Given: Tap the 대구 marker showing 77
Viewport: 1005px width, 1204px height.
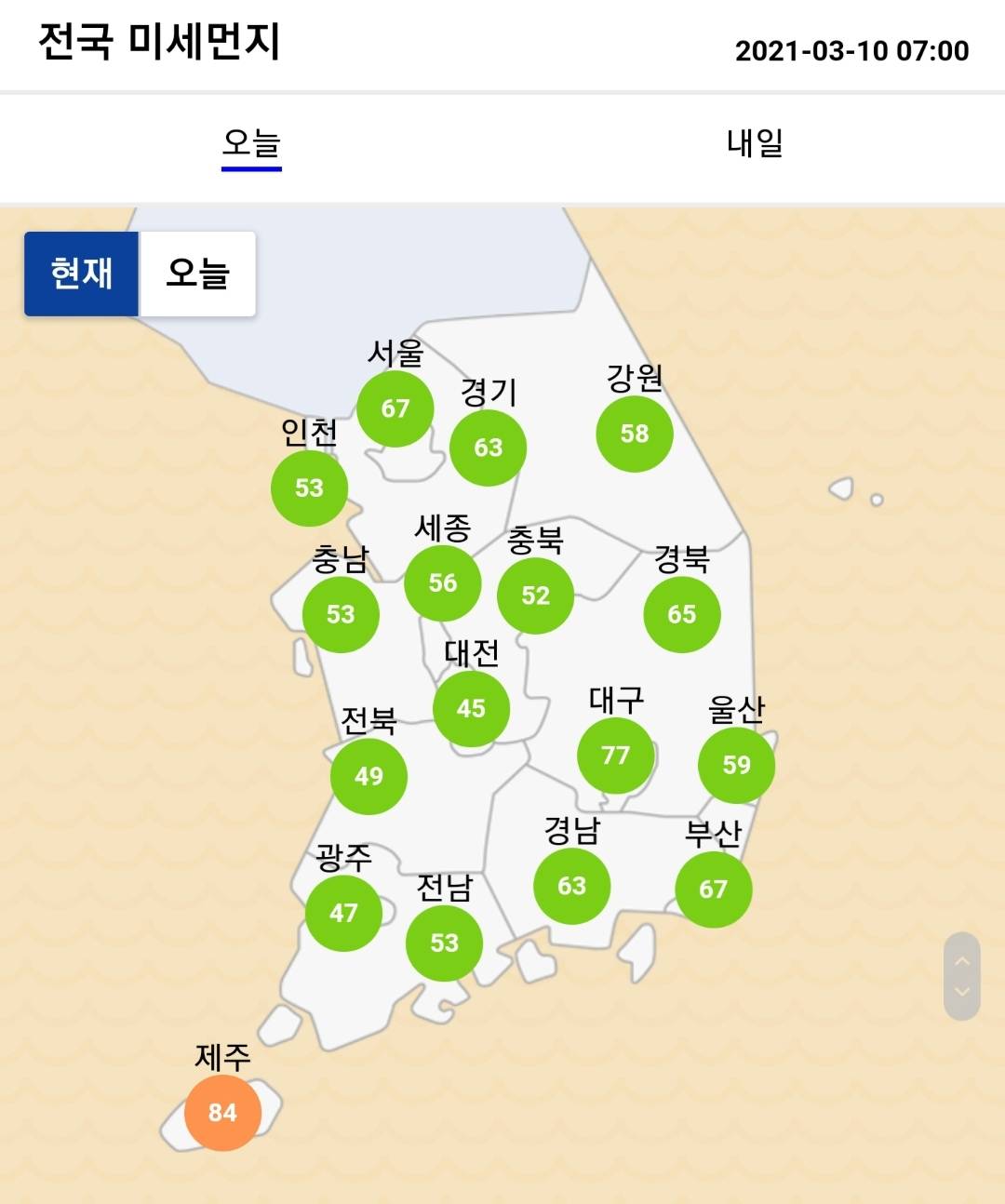Looking at the screenshot, I should [615, 756].
